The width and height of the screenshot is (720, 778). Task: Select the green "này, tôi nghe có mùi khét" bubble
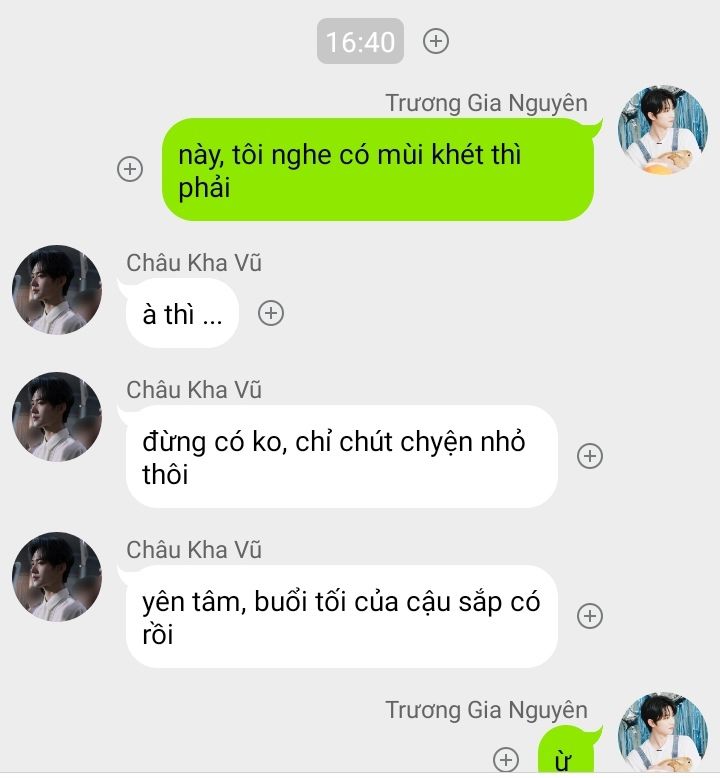[x=377, y=170]
